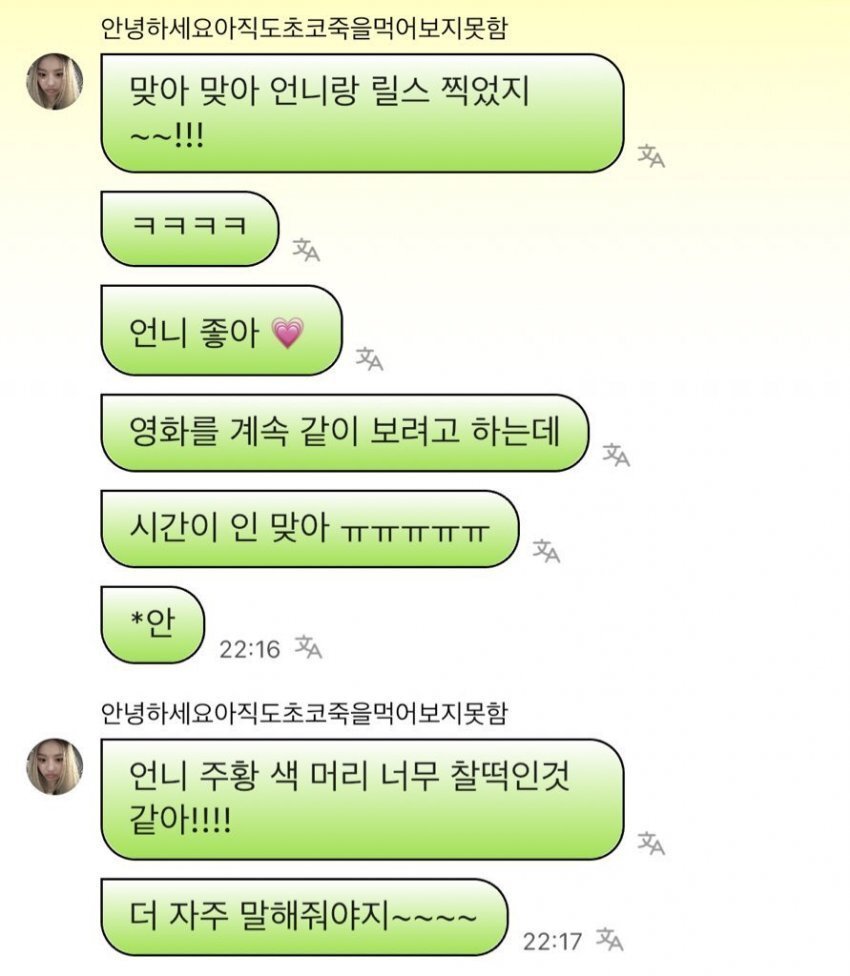The height and width of the screenshot is (976, 850).
Task: Tap the '언니 좋아 💗' message bubble
Action: coord(220,328)
